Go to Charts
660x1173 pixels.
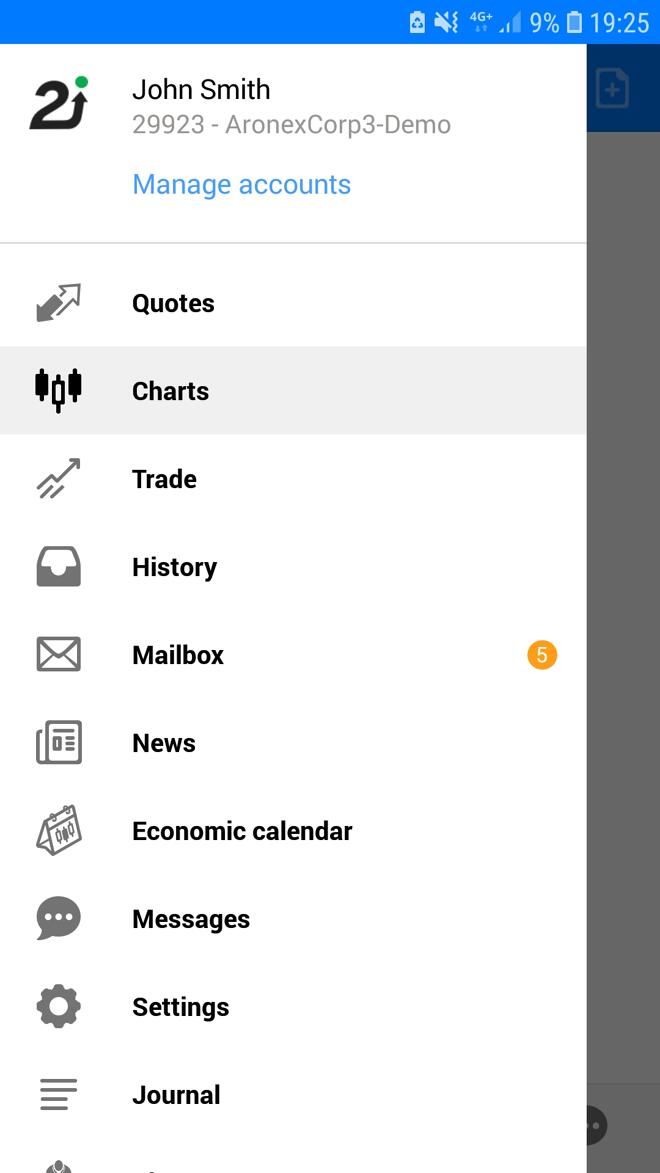click(293, 391)
